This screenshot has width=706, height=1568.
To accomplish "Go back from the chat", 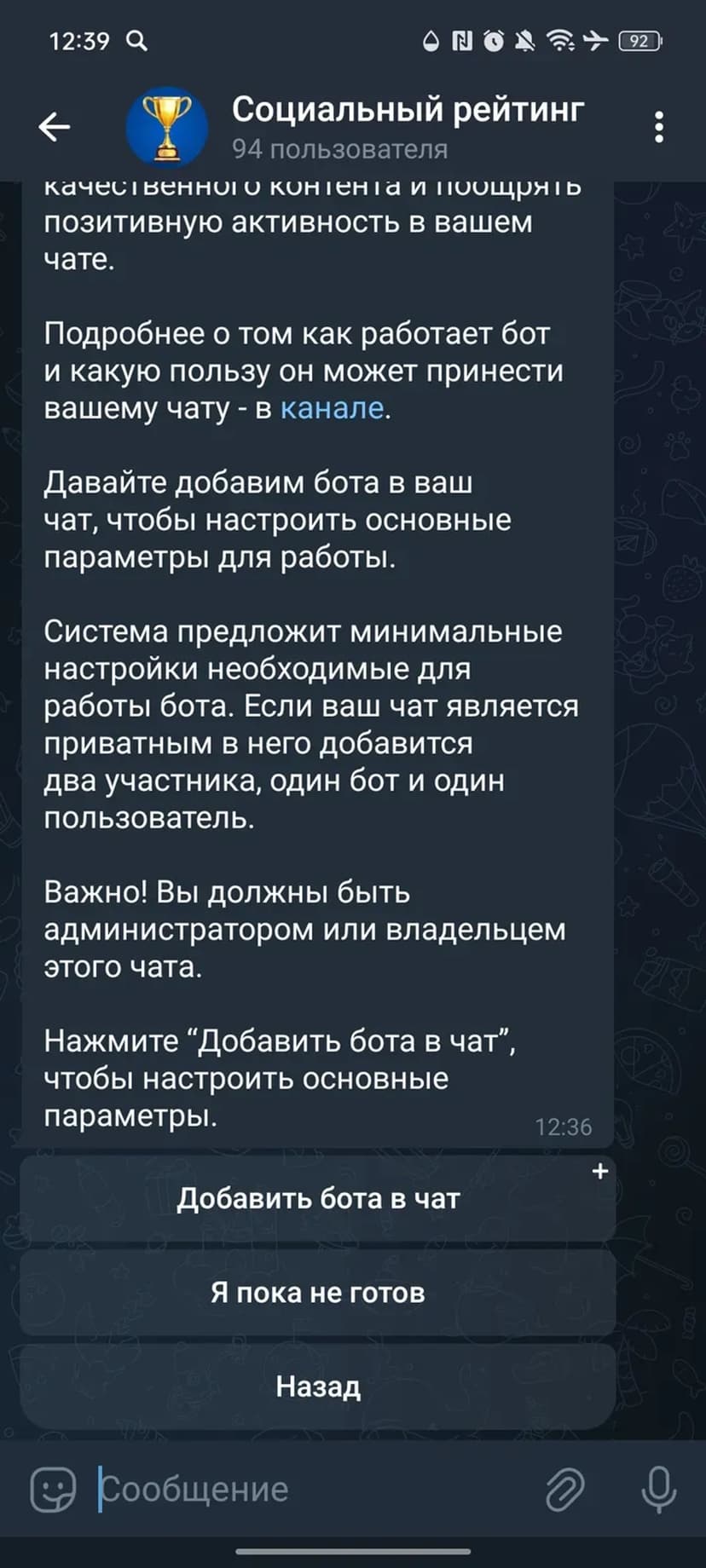I will click(x=54, y=128).
